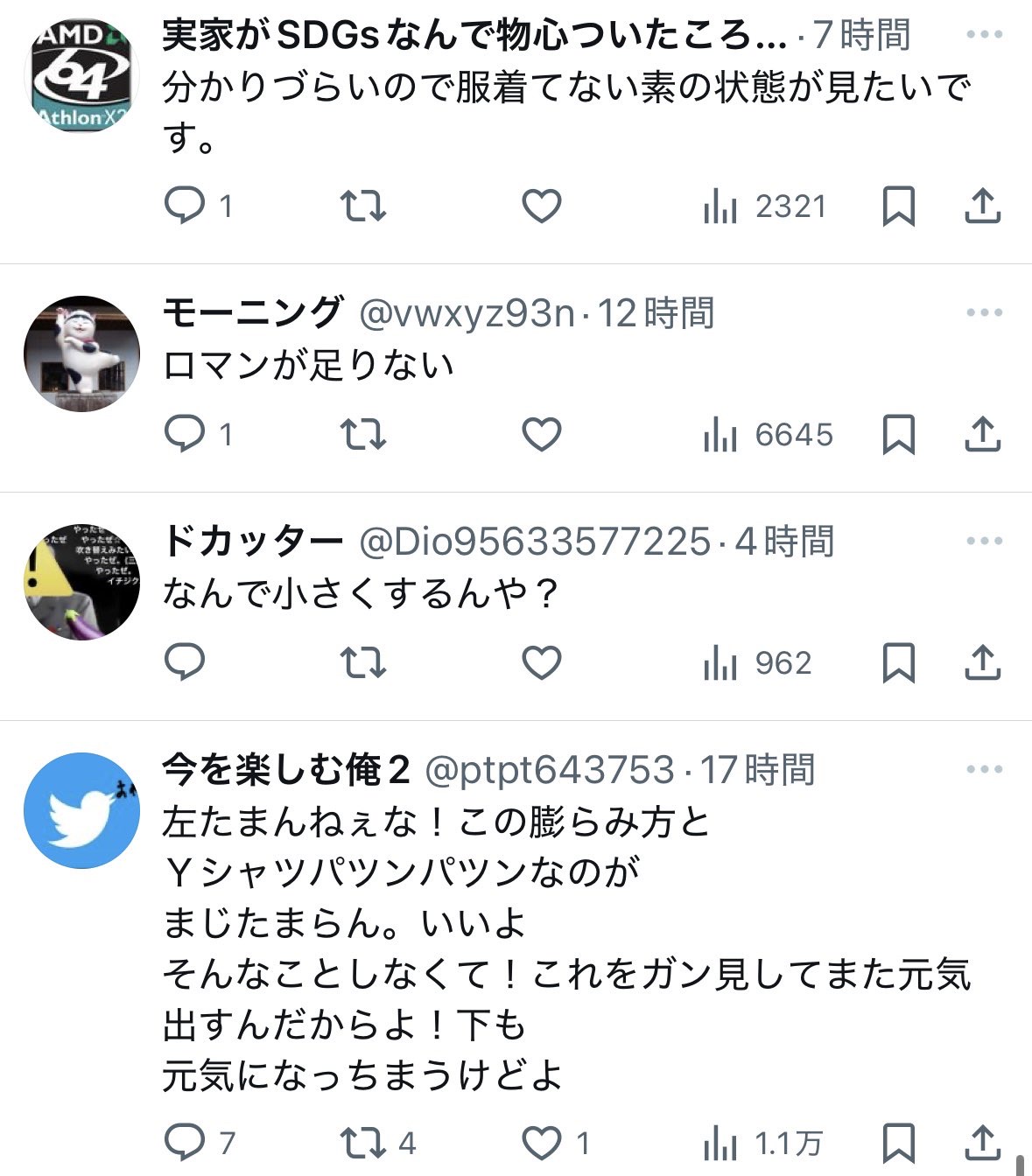The height and width of the screenshot is (1176, 1032).
Task: Visit the @ptpt643753 profile handle
Action: click(549, 770)
